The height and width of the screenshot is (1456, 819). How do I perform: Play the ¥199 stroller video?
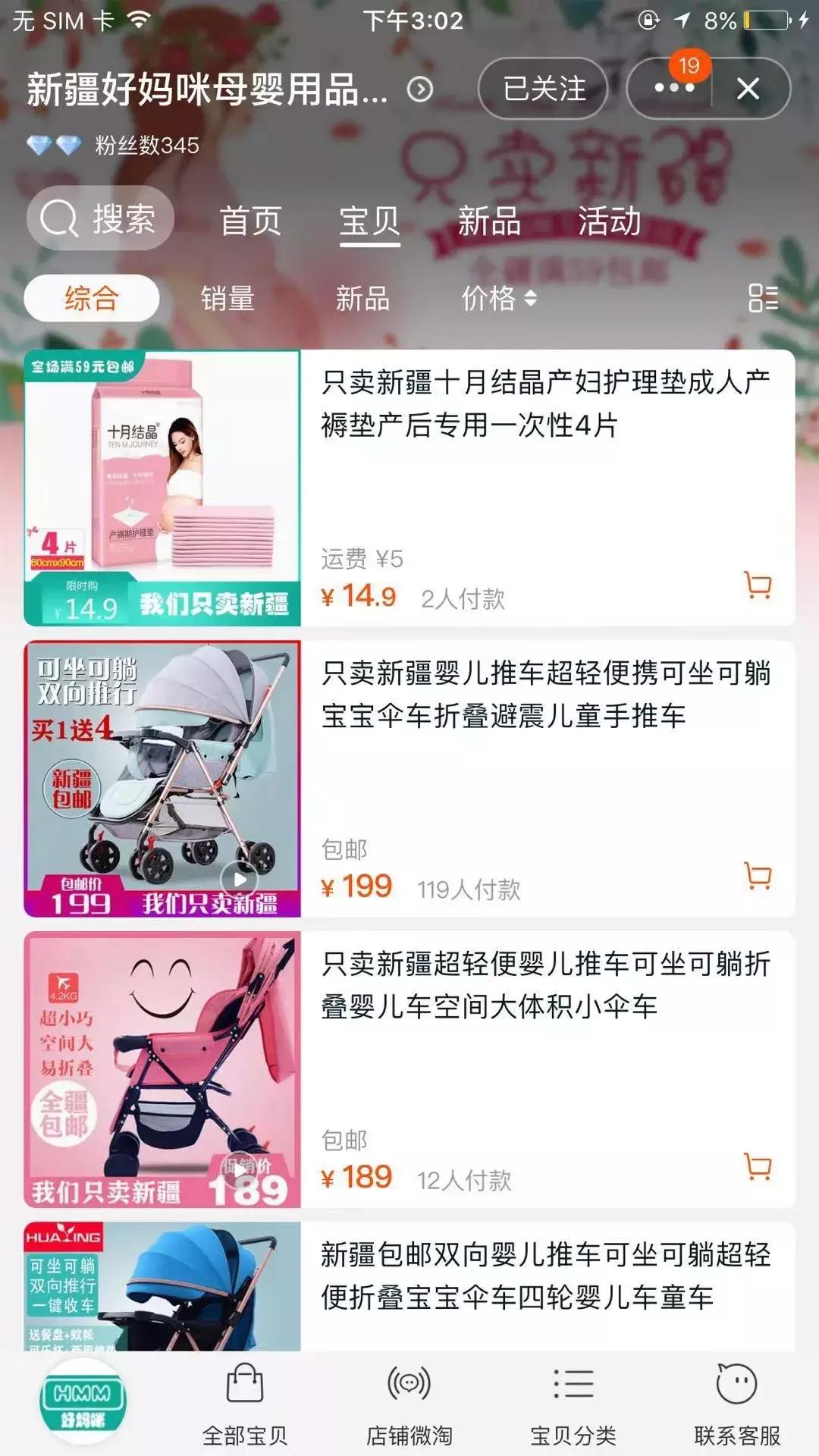pyautogui.click(x=240, y=879)
